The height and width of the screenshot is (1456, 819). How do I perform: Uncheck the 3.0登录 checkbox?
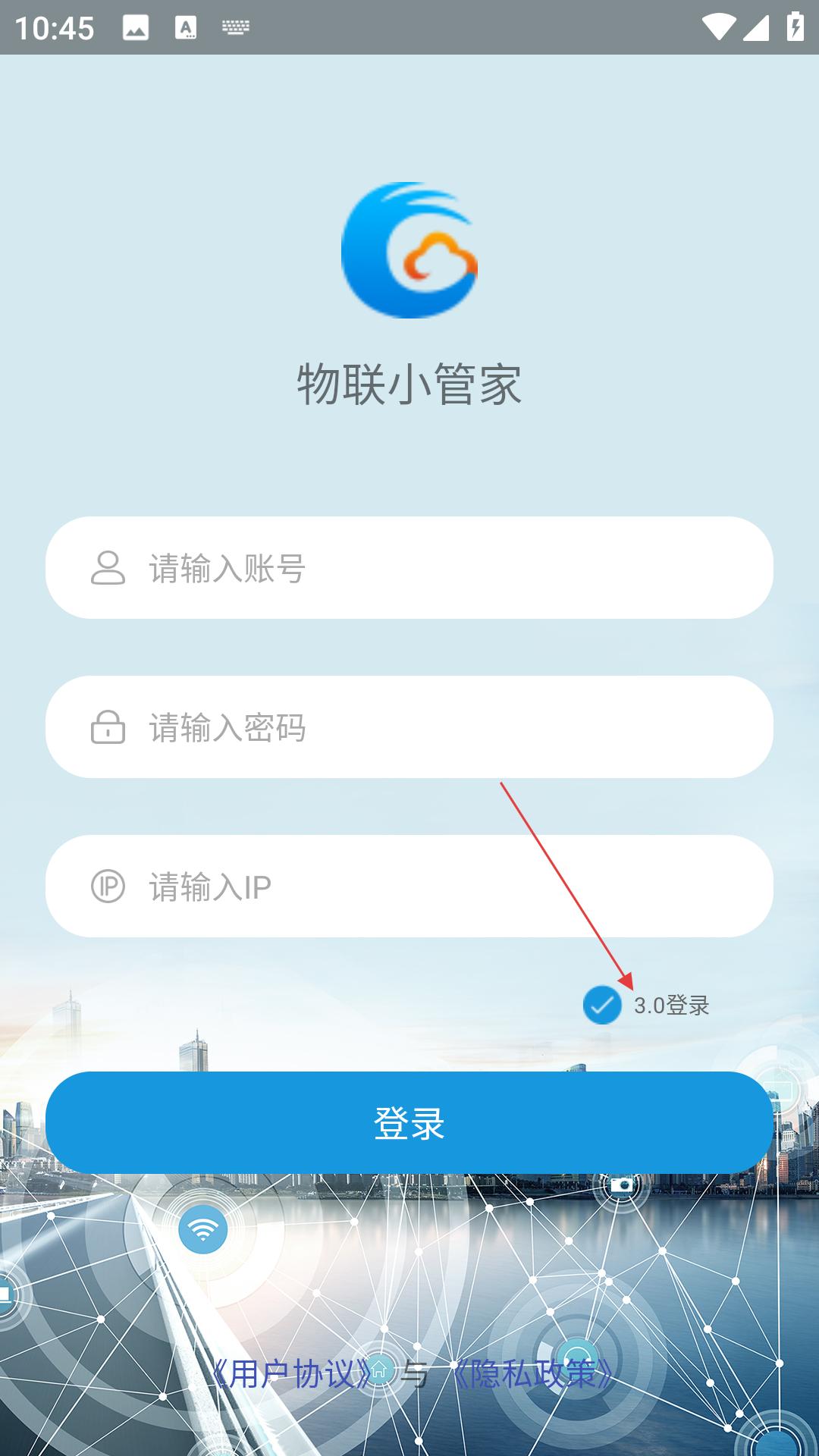coord(603,1006)
